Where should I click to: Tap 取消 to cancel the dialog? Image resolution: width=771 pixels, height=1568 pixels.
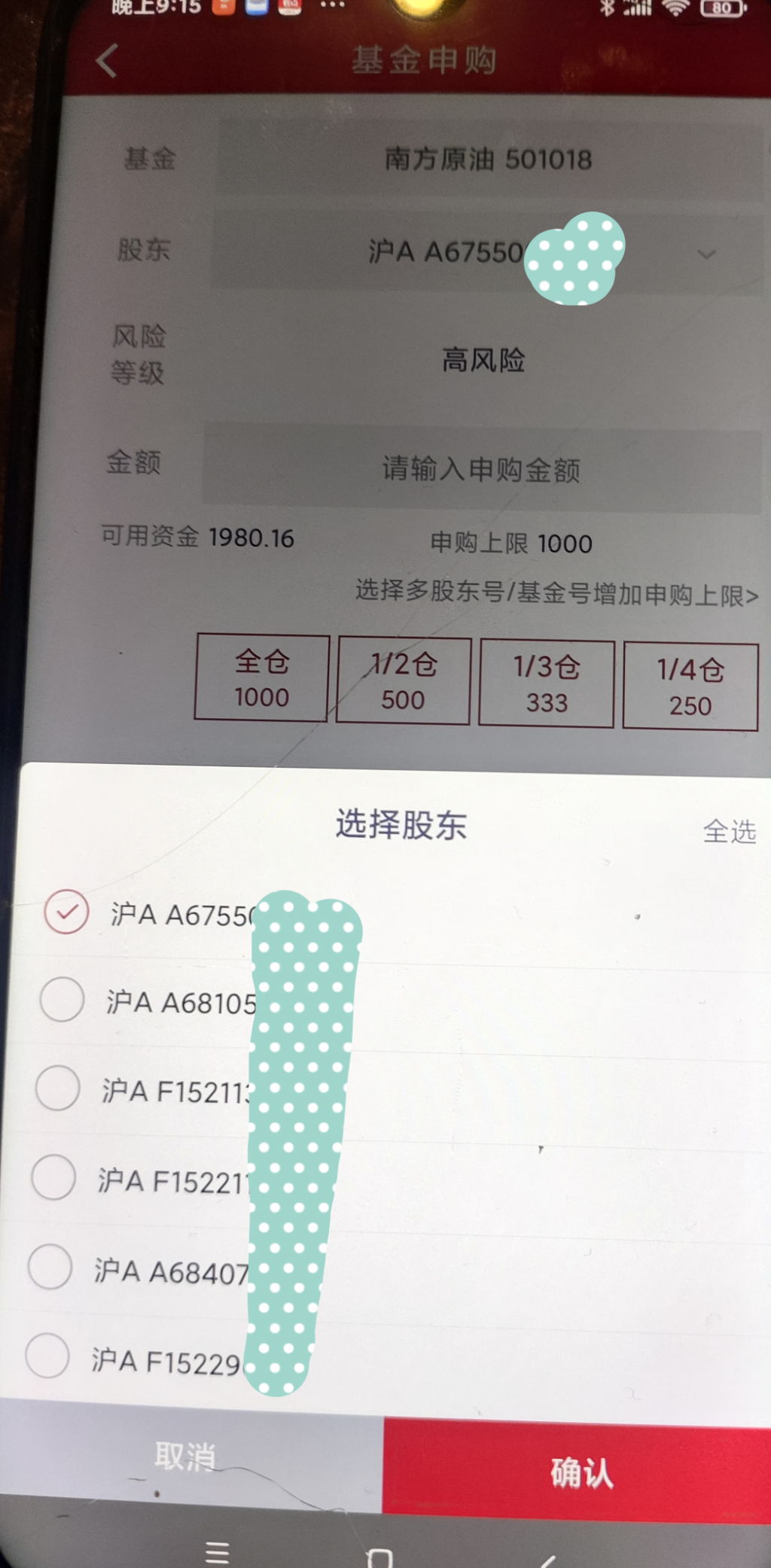pos(185,1457)
